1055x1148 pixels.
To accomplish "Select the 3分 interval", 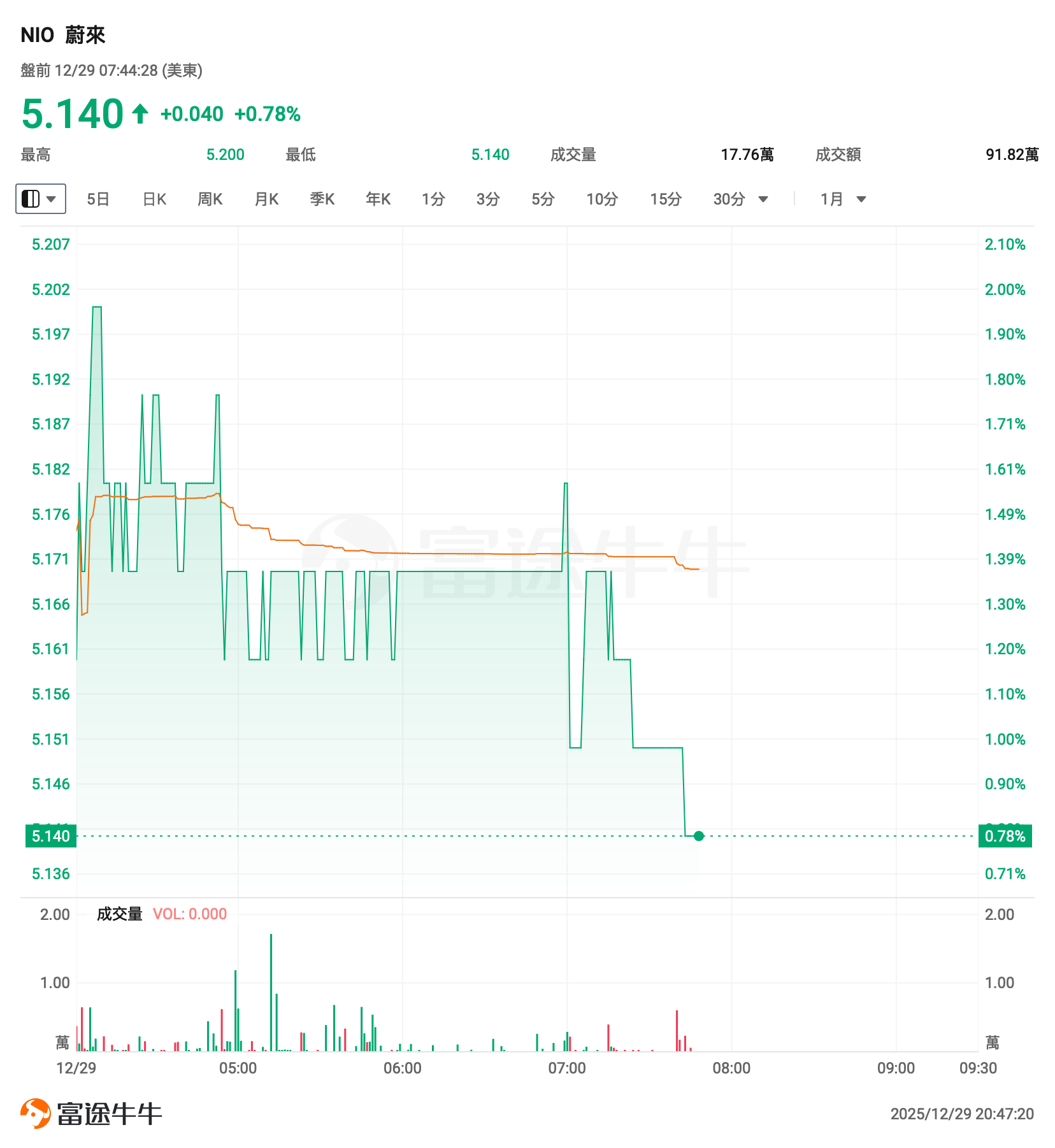I will click(x=488, y=199).
